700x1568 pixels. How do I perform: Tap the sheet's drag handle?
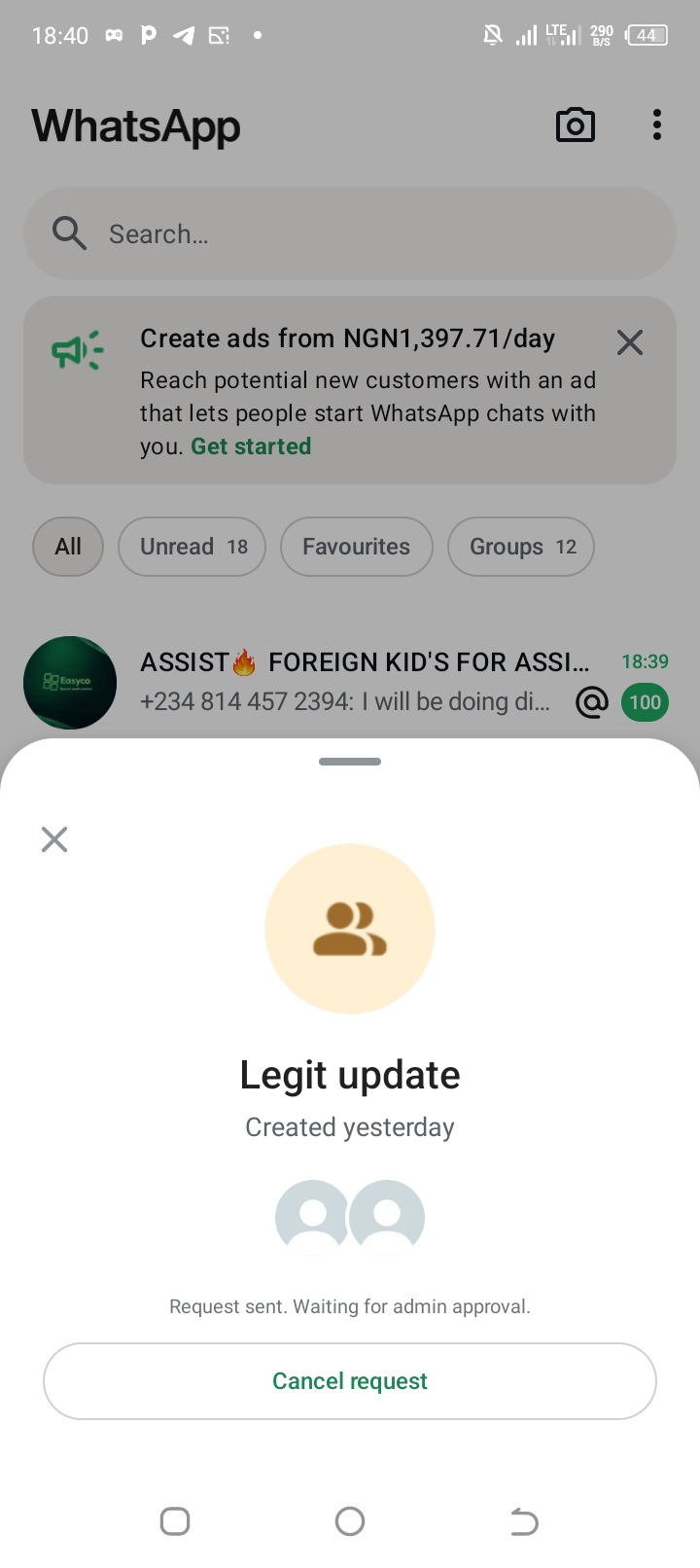[x=350, y=762]
